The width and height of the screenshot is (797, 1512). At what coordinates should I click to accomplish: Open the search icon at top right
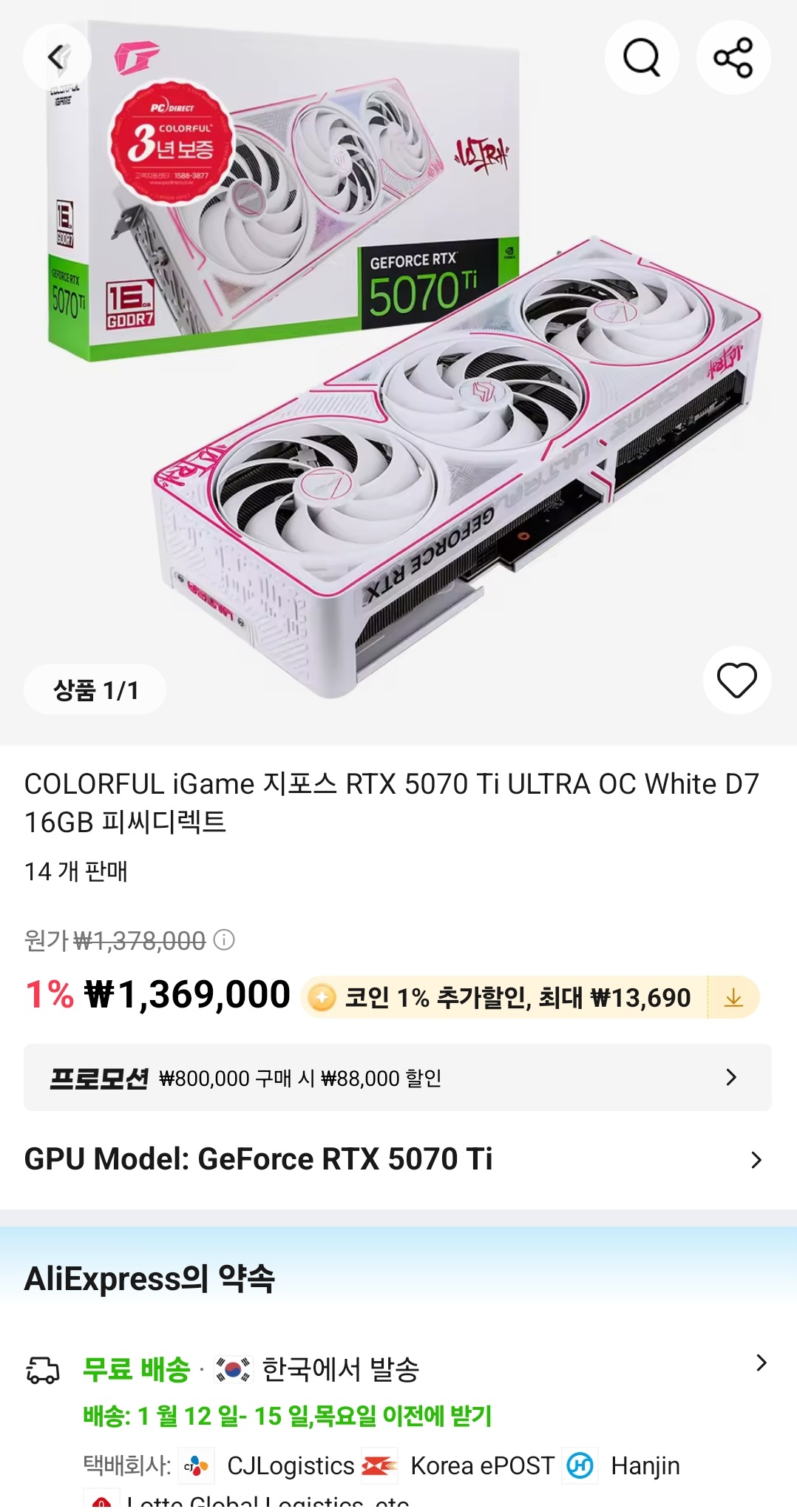(x=642, y=57)
